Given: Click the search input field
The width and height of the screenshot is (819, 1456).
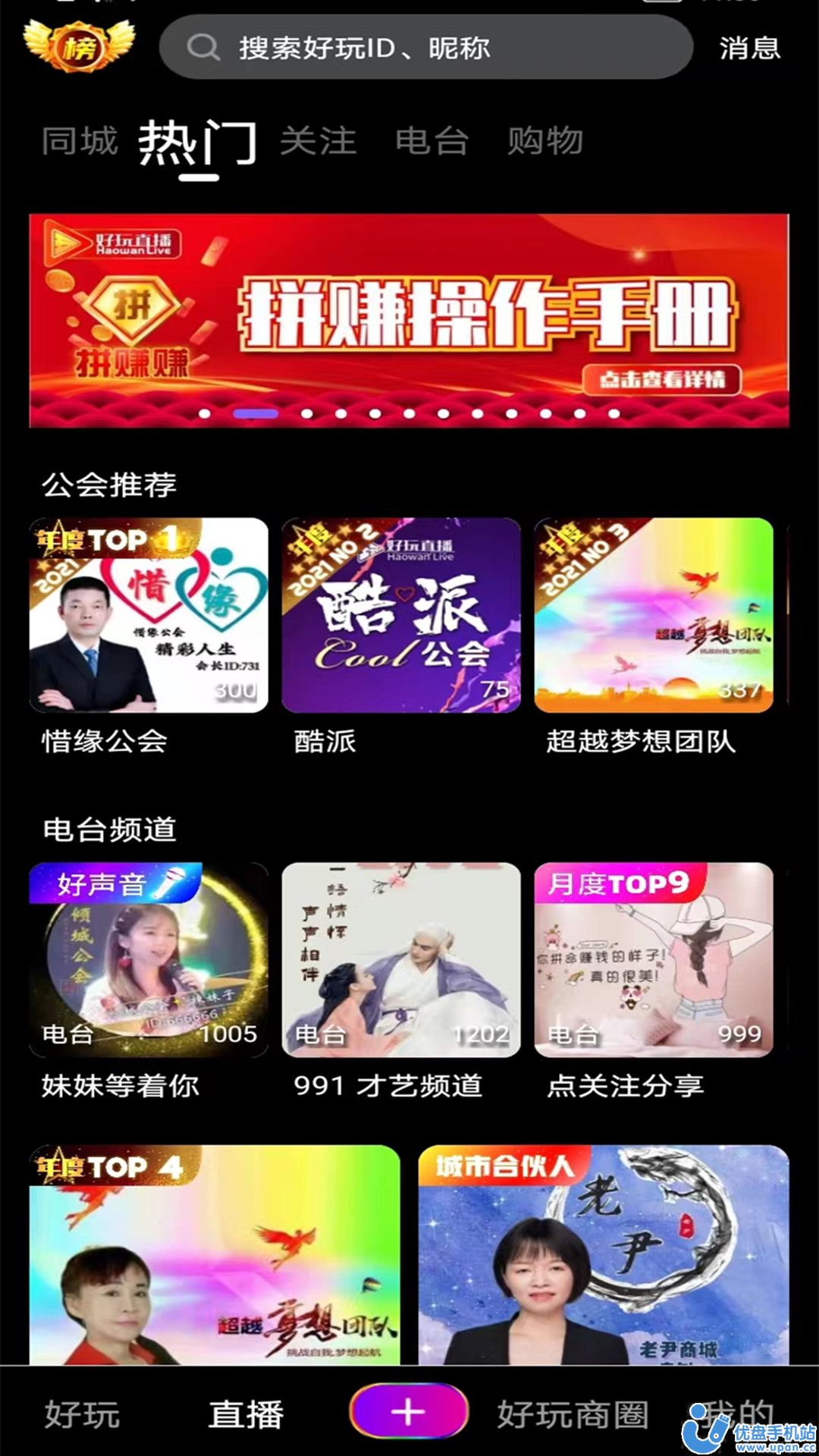Looking at the screenshot, I should point(425,49).
